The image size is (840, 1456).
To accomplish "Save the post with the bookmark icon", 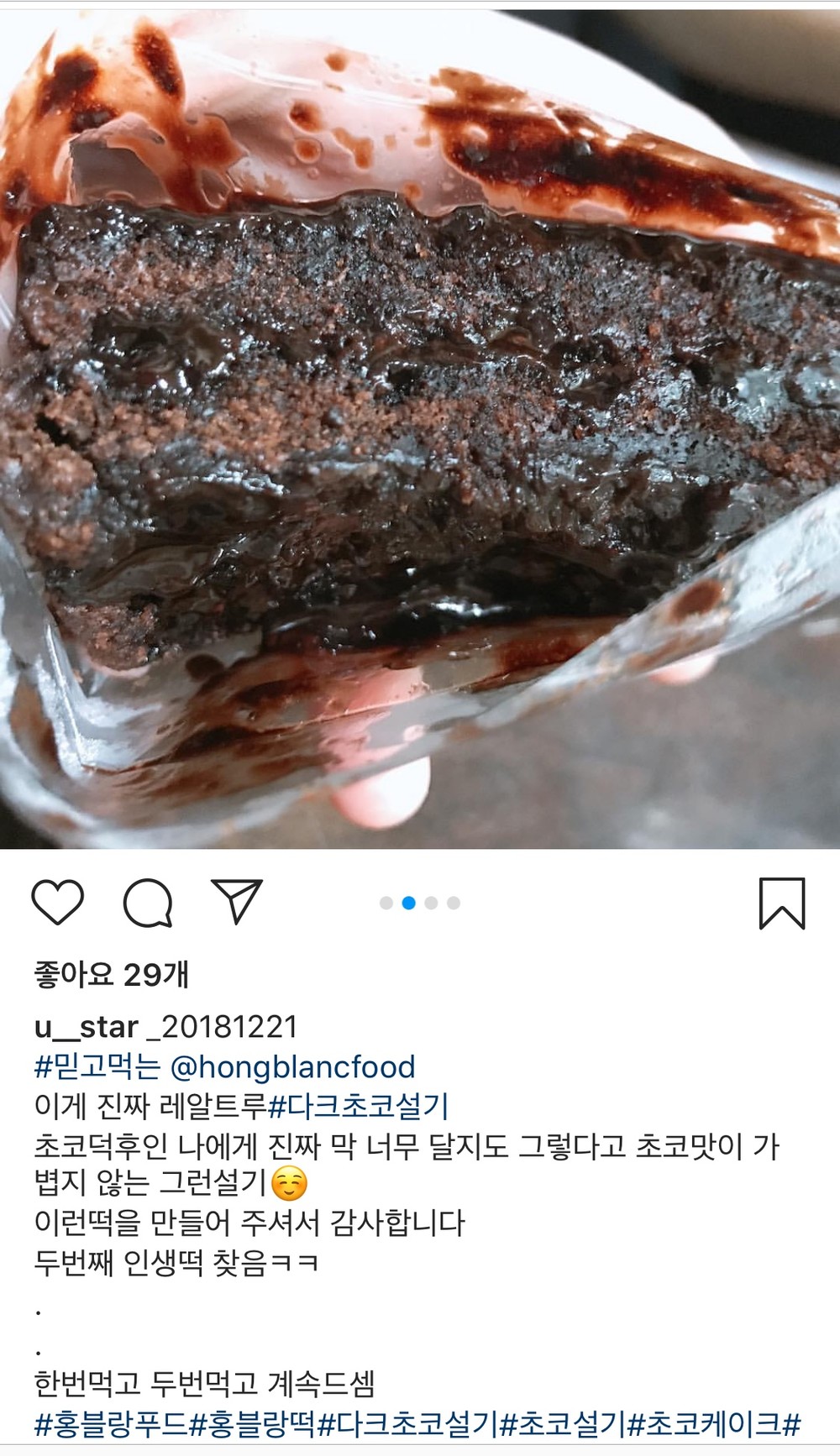I will 782,903.
